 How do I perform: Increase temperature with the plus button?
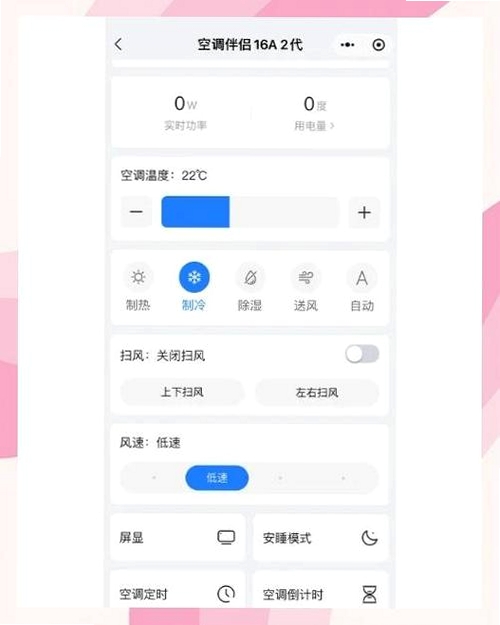pyautogui.click(x=364, y=212)
